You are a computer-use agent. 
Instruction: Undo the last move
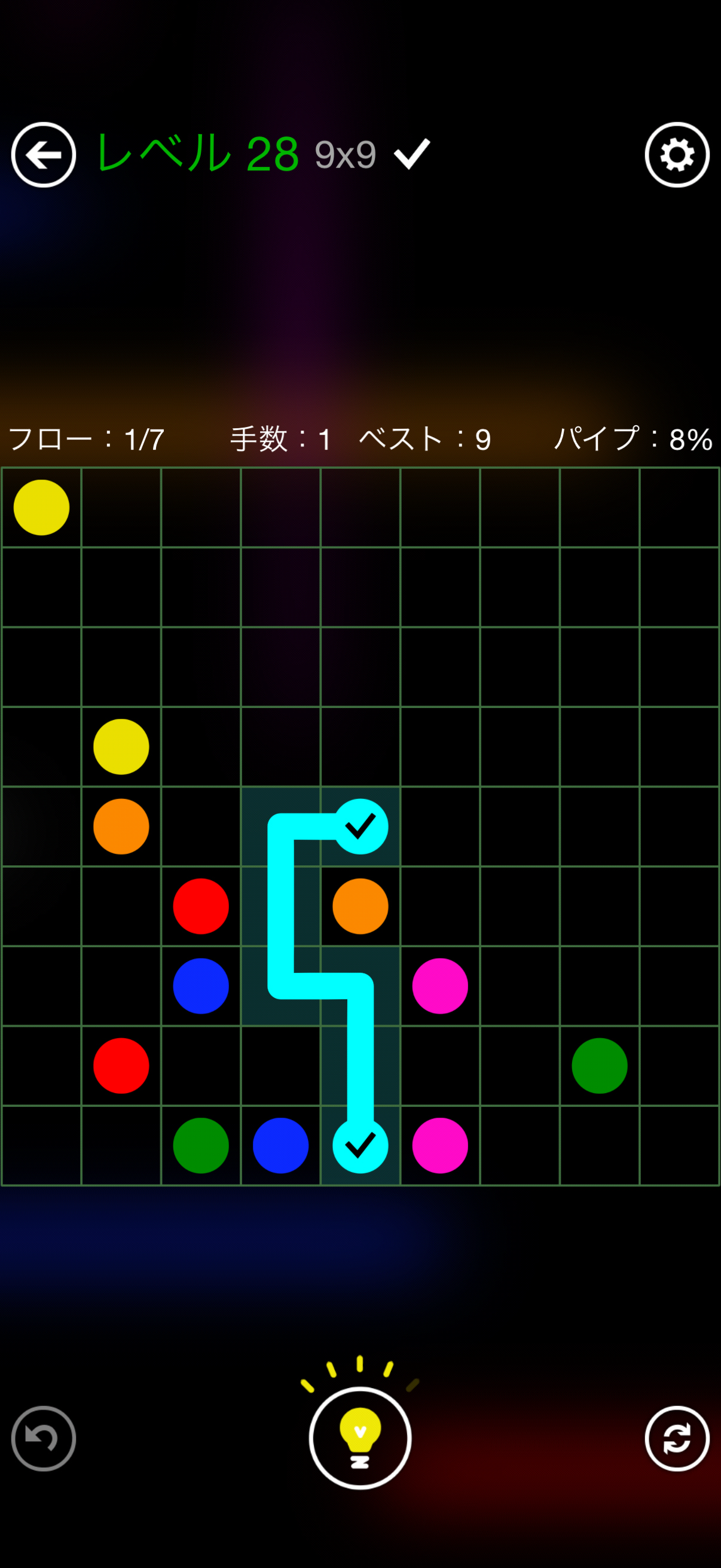tap(43, 1438)
